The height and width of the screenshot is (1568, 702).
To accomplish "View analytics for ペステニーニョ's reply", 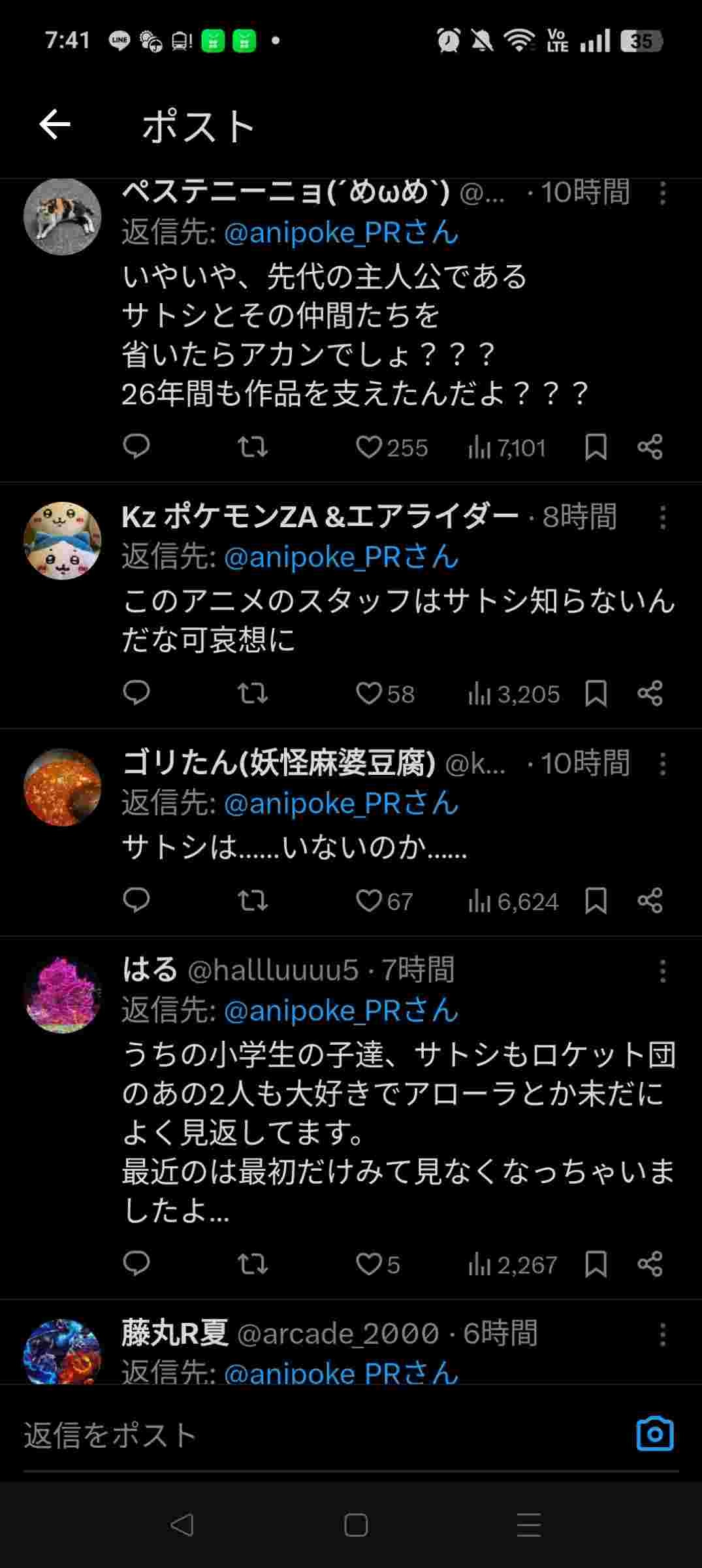I will click(x=507, y=448).
